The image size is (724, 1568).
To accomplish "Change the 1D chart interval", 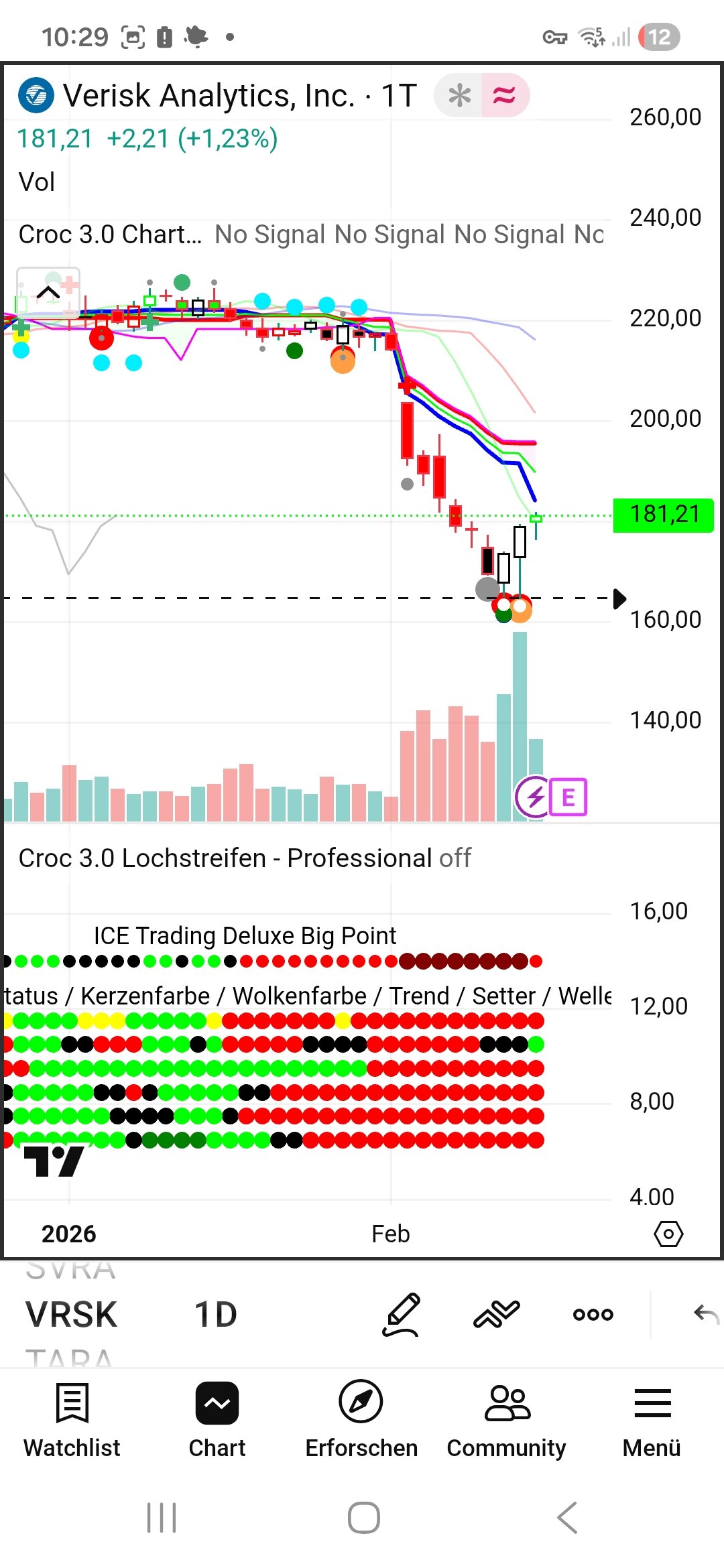I will click(215, 1315).
